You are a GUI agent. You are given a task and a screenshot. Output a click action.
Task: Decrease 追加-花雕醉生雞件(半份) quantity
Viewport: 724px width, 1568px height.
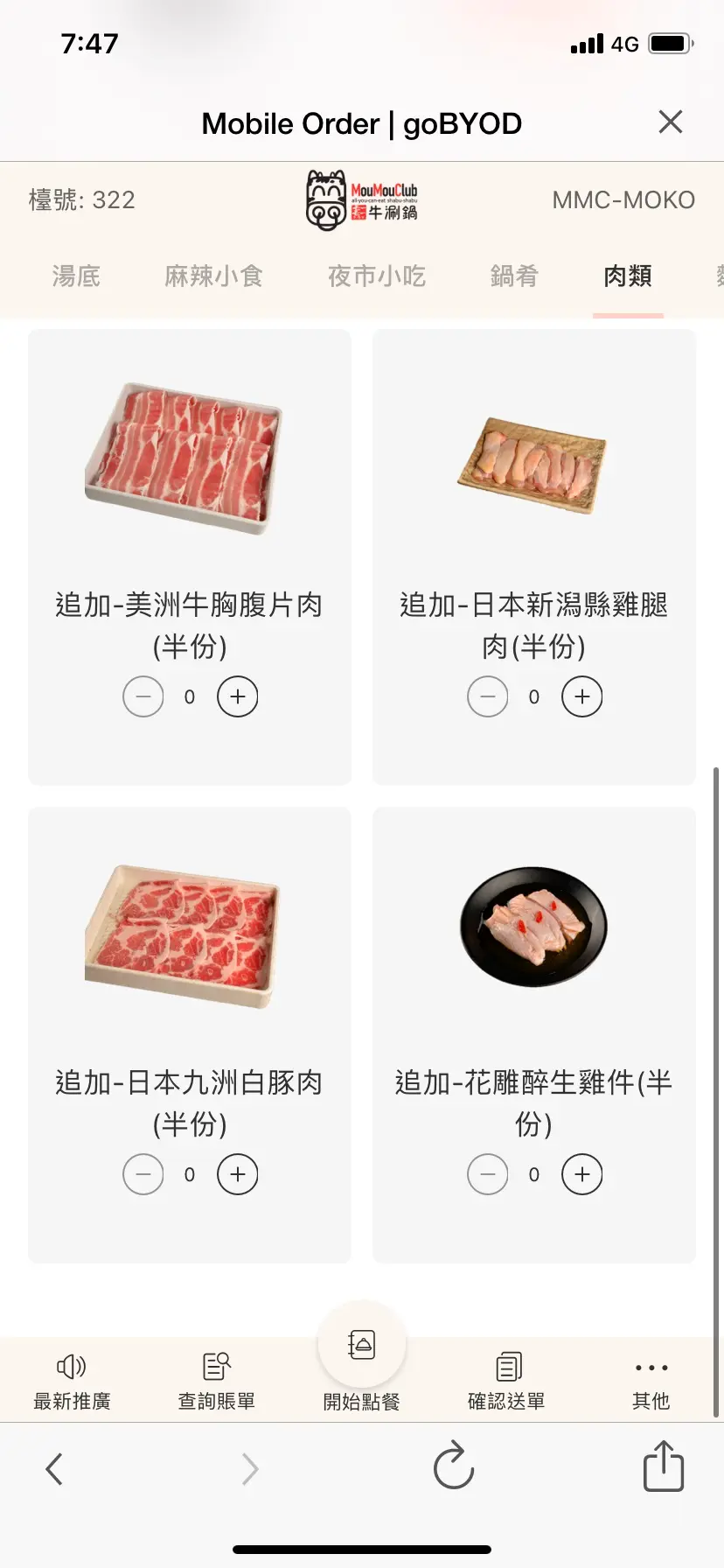488,1175
